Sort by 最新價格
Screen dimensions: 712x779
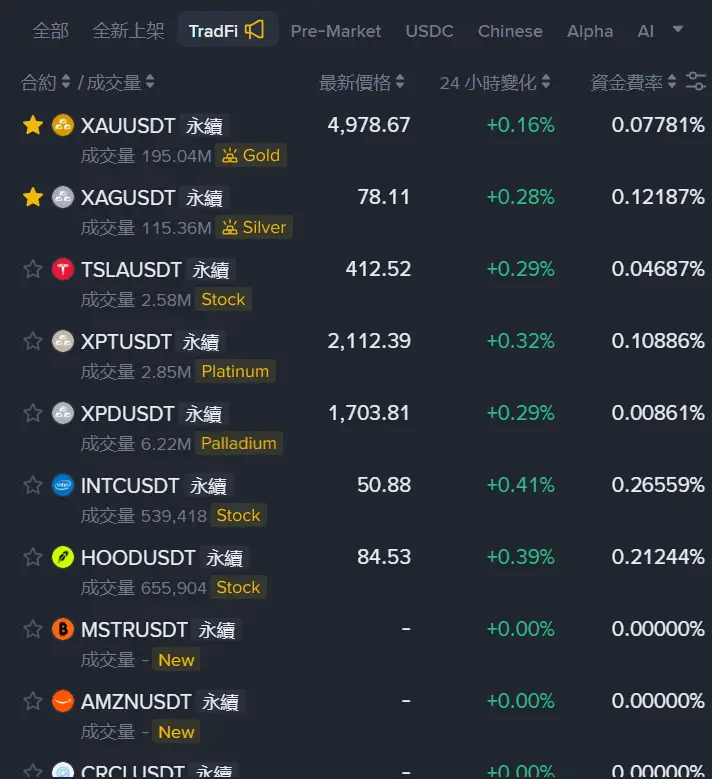pos(361,83)
